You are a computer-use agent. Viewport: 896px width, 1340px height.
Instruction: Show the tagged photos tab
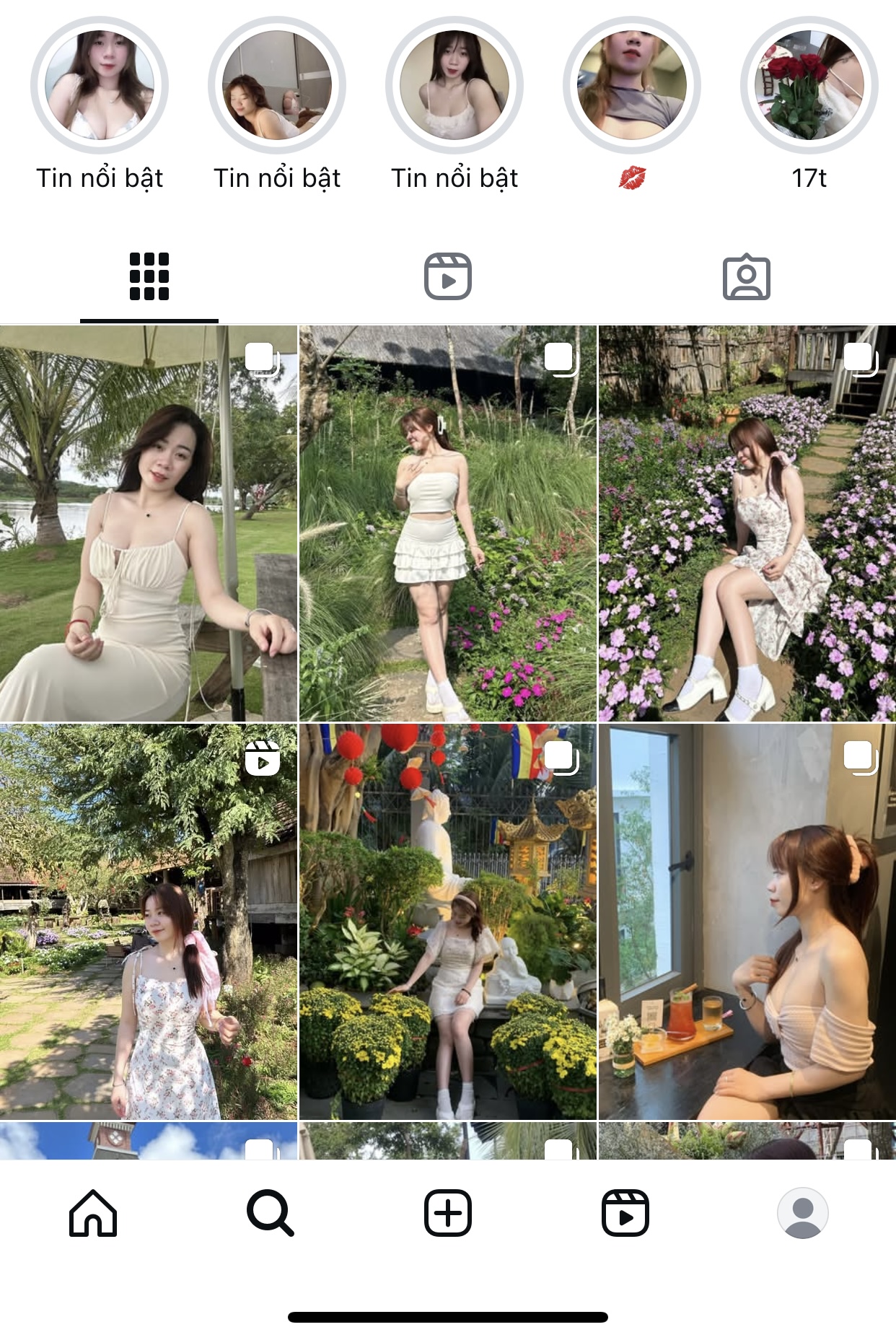click(x=746, y=276)
